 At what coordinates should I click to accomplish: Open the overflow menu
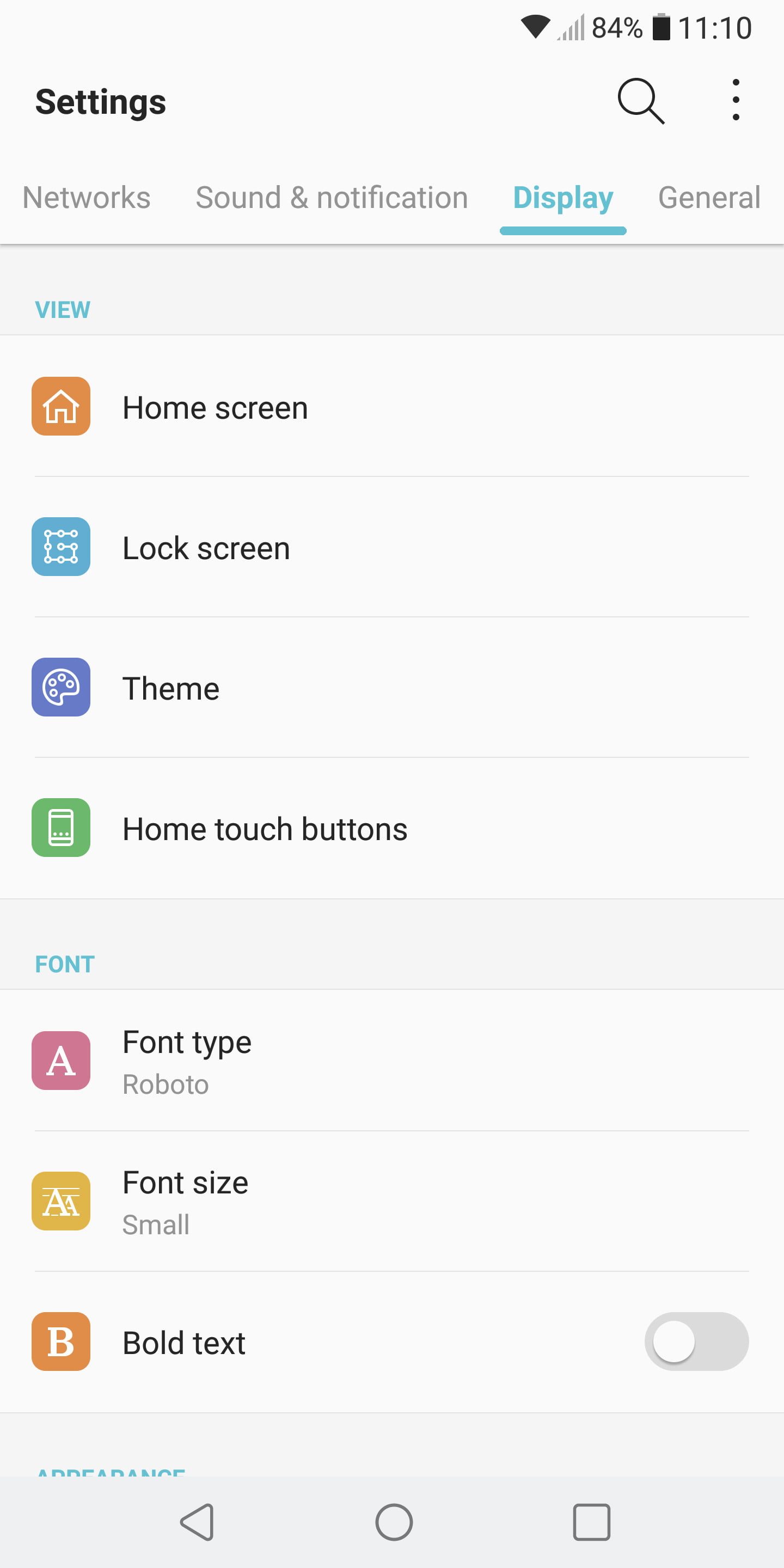click(x=736, y=100)
